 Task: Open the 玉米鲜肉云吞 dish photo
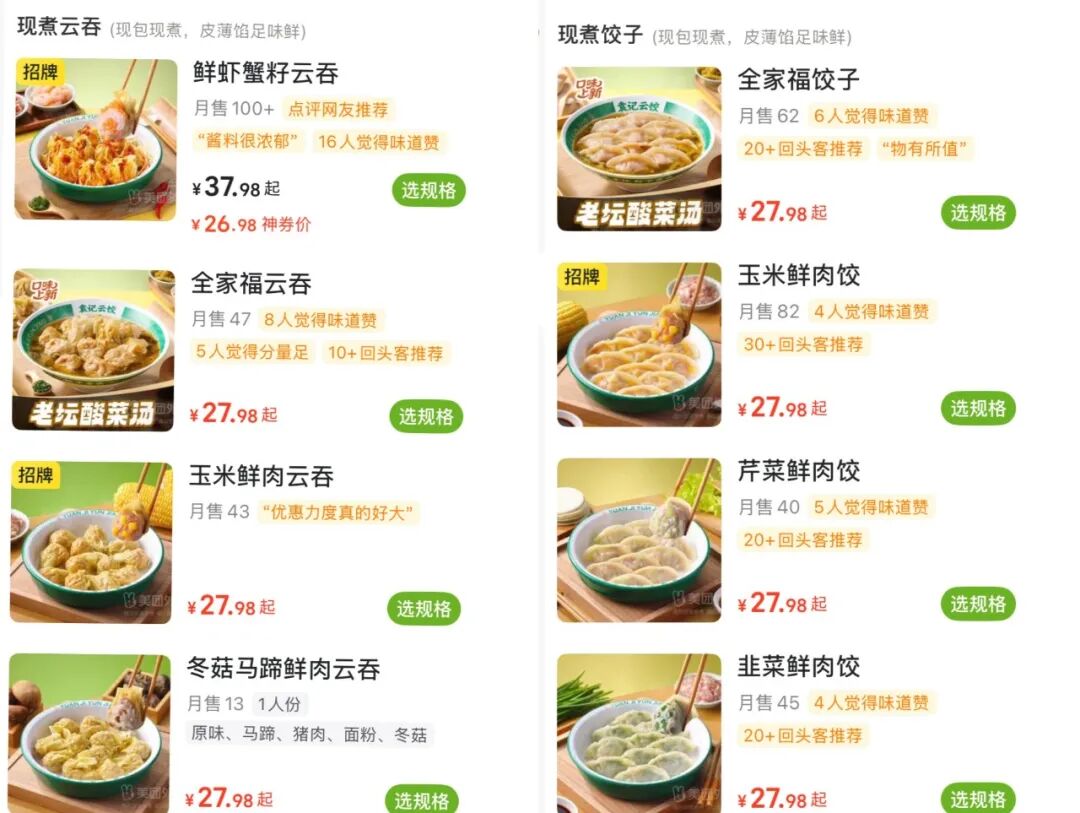tap(91, 542)
